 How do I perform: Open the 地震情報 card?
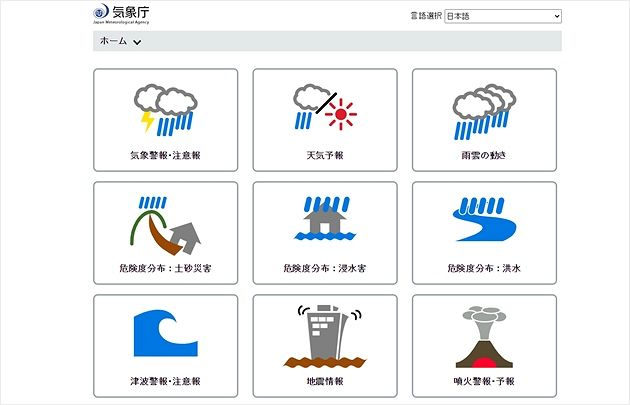[325, 346]
